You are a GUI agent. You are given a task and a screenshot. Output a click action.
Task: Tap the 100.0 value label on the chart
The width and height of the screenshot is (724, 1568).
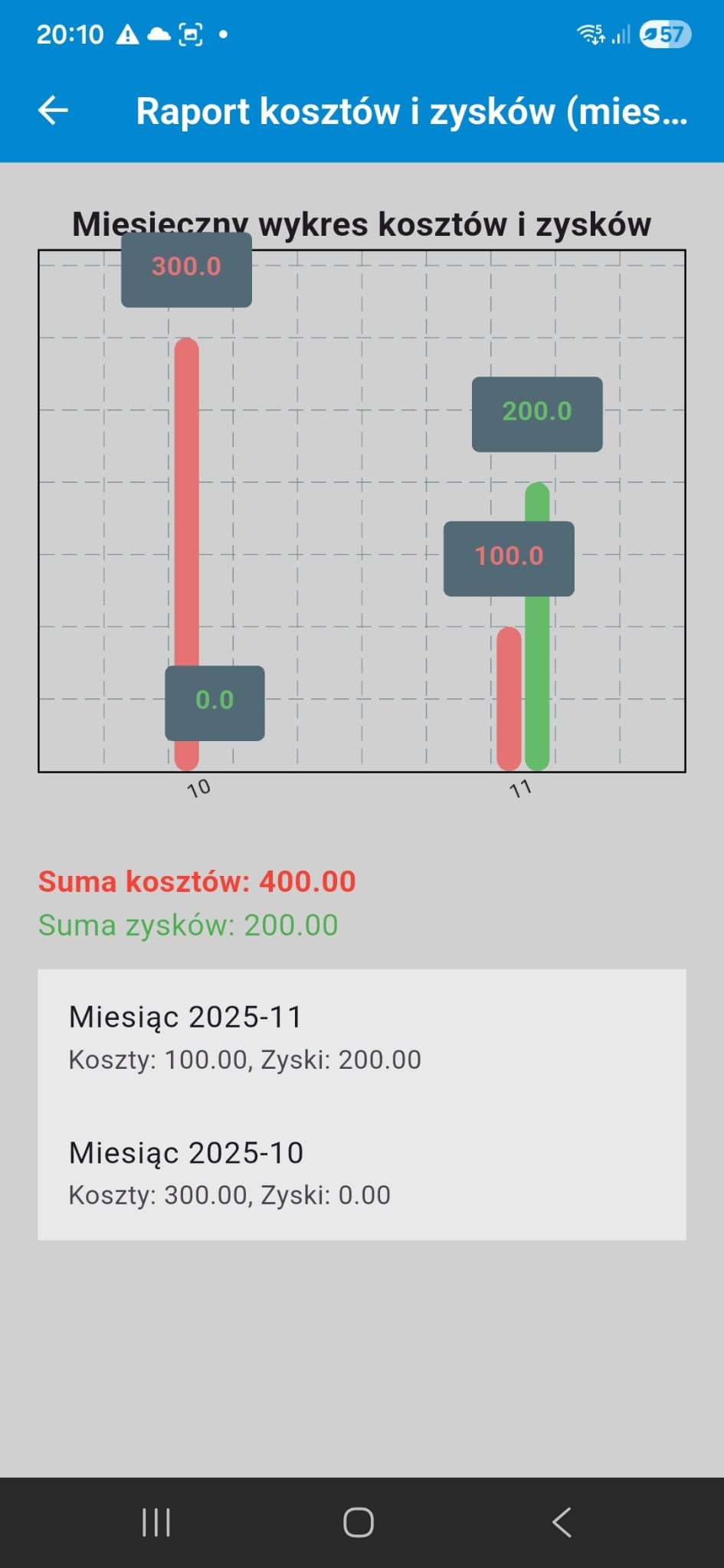(509, 557)
